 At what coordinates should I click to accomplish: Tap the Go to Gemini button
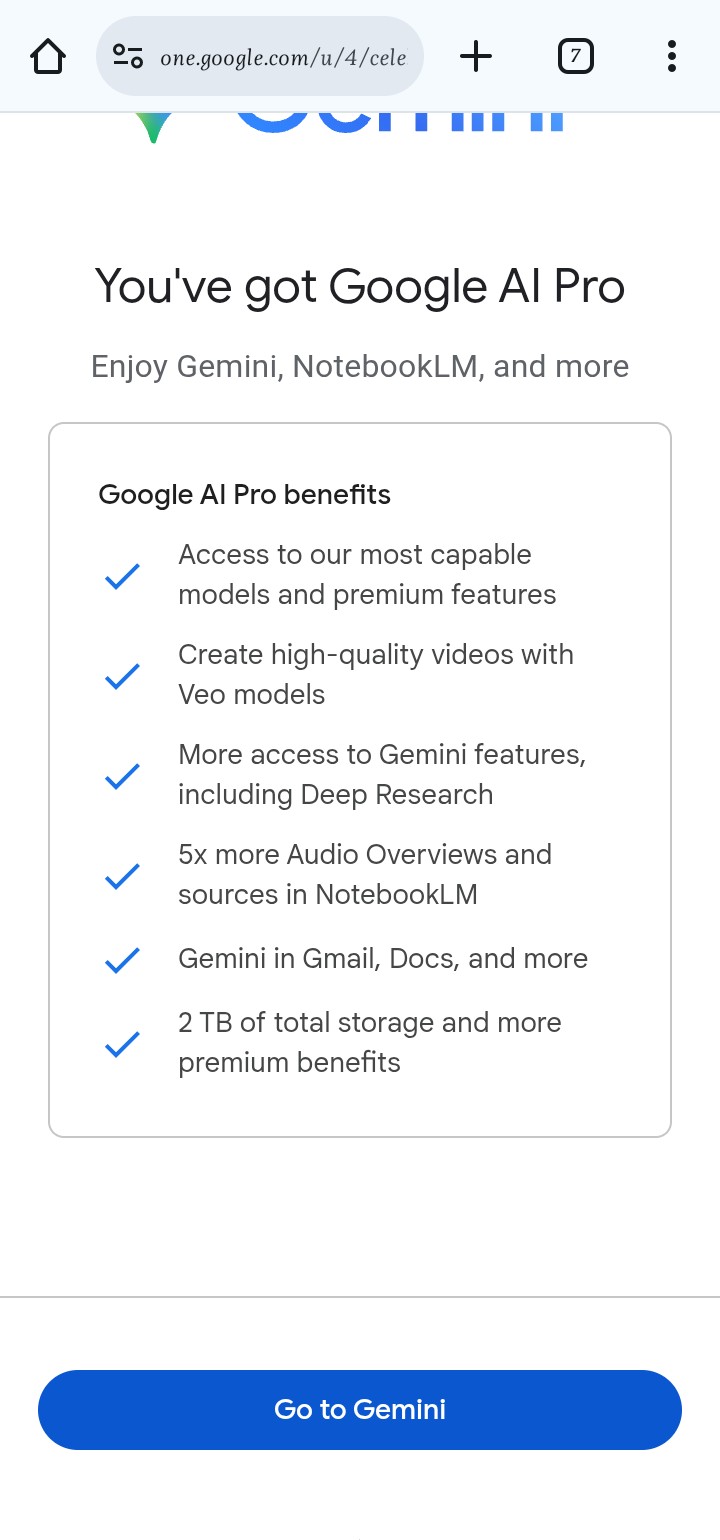pyautogui.click(x=360, y=1409)
